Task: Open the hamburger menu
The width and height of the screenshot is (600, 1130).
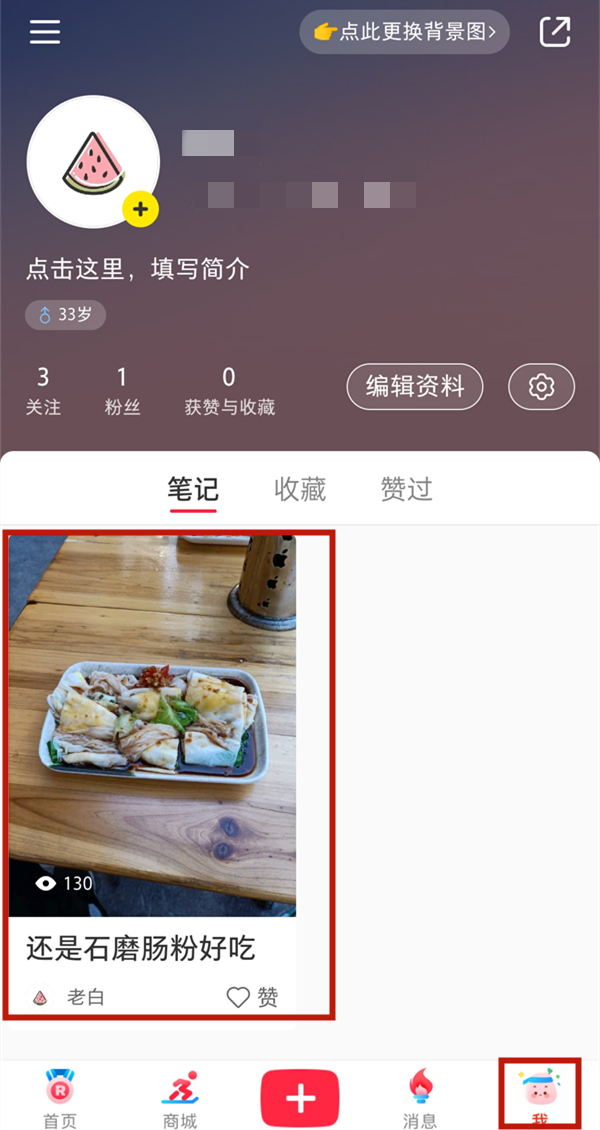Action: click(45, 32)
